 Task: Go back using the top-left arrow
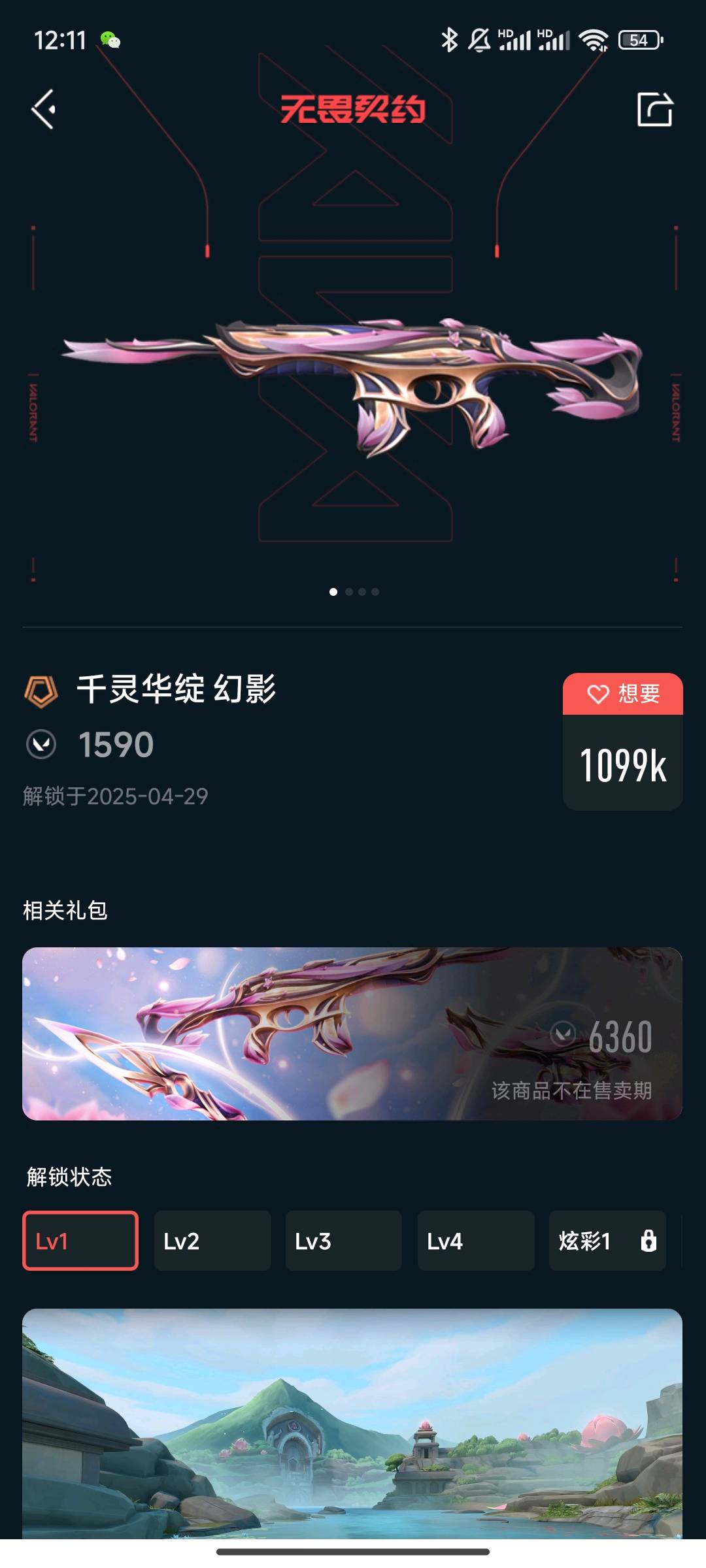pyautogui.click(x=44, y=109)
